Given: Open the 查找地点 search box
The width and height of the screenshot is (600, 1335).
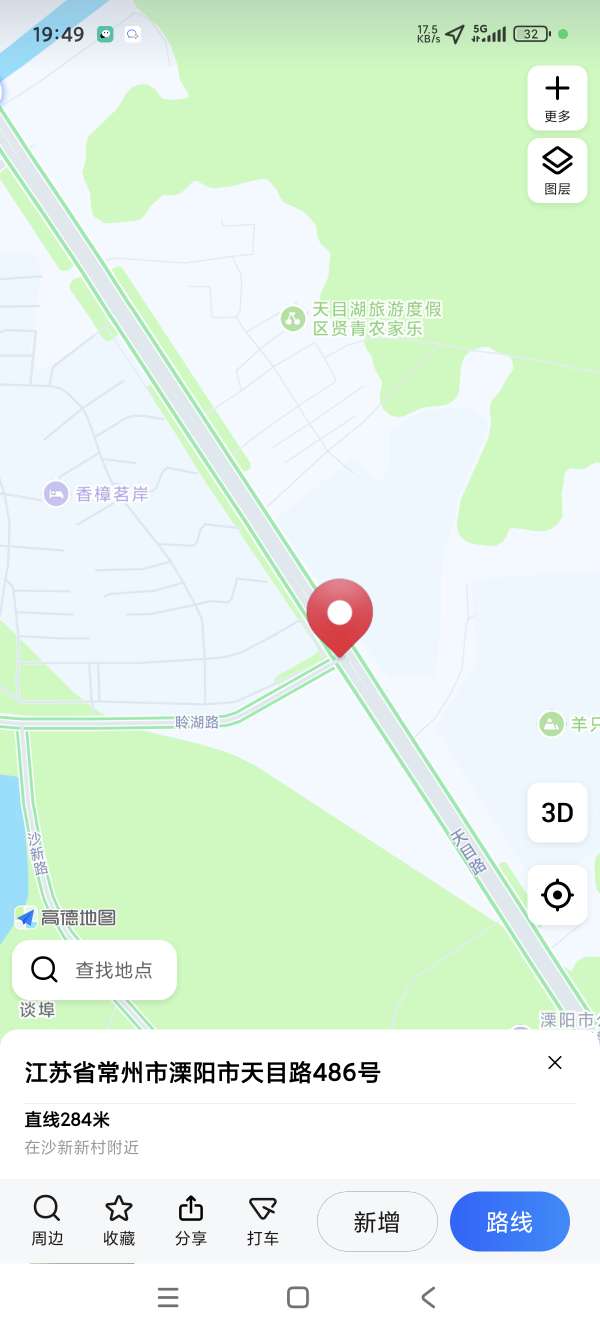Looking at the screenshot, I should click(95, 969).
